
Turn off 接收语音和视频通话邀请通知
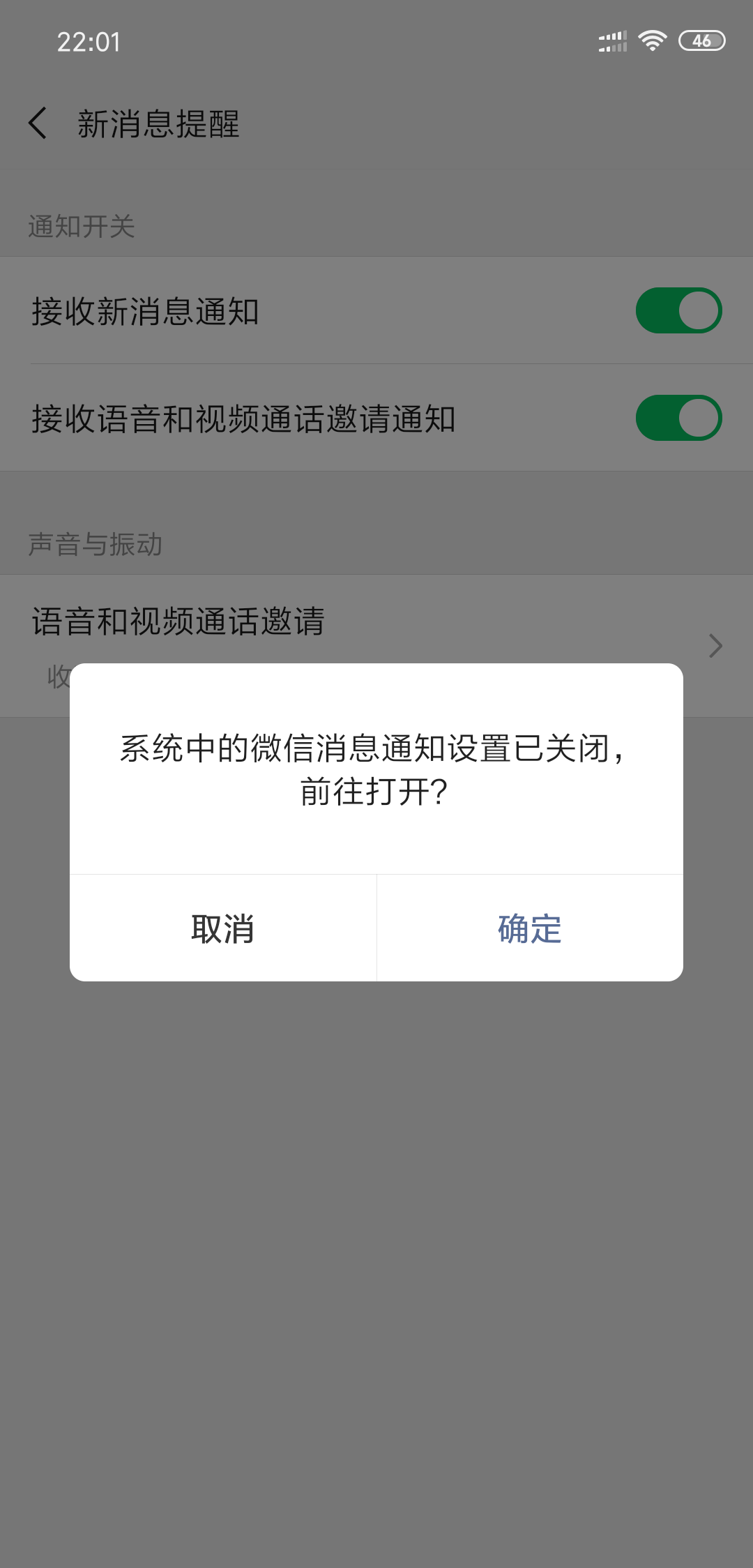coord(678,417)
